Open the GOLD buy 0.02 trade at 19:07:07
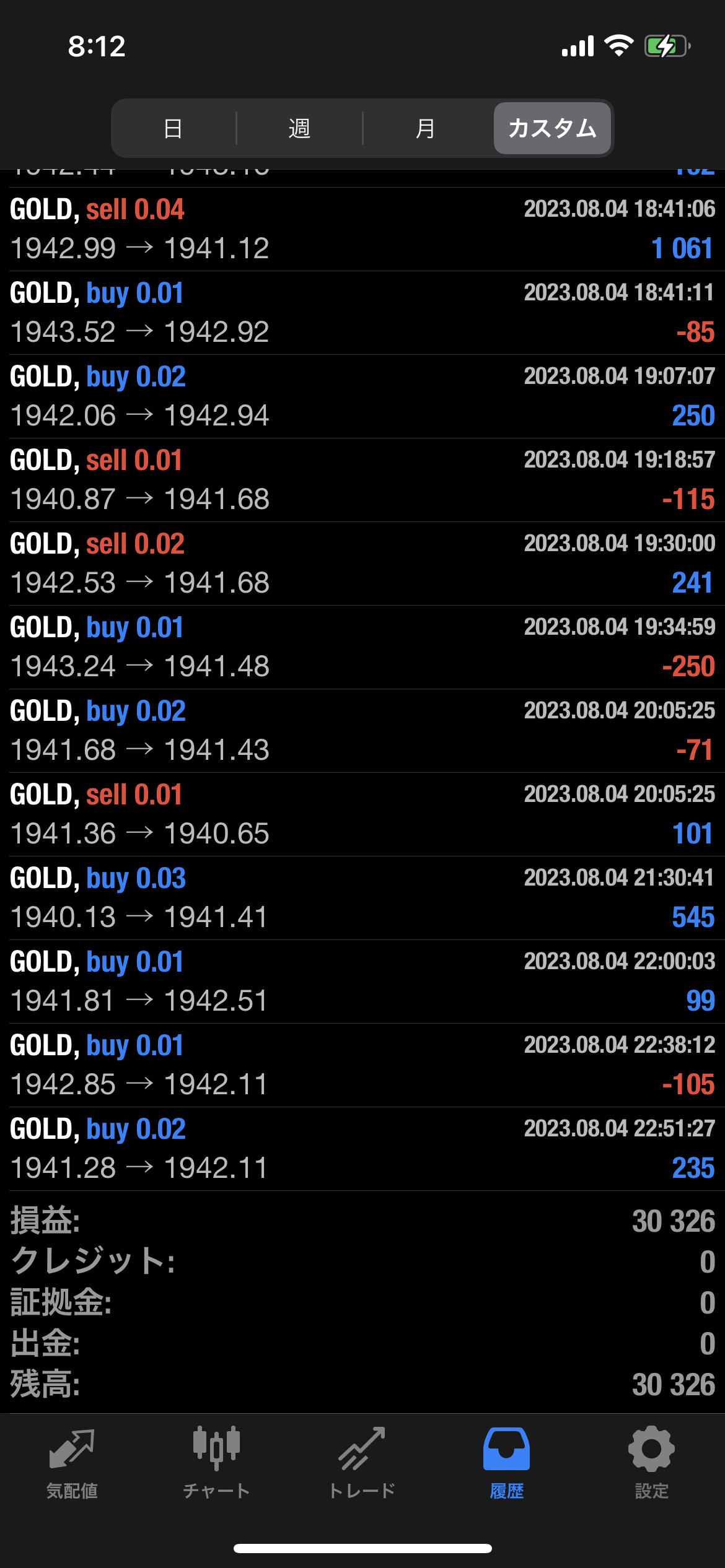 (362, 396)
